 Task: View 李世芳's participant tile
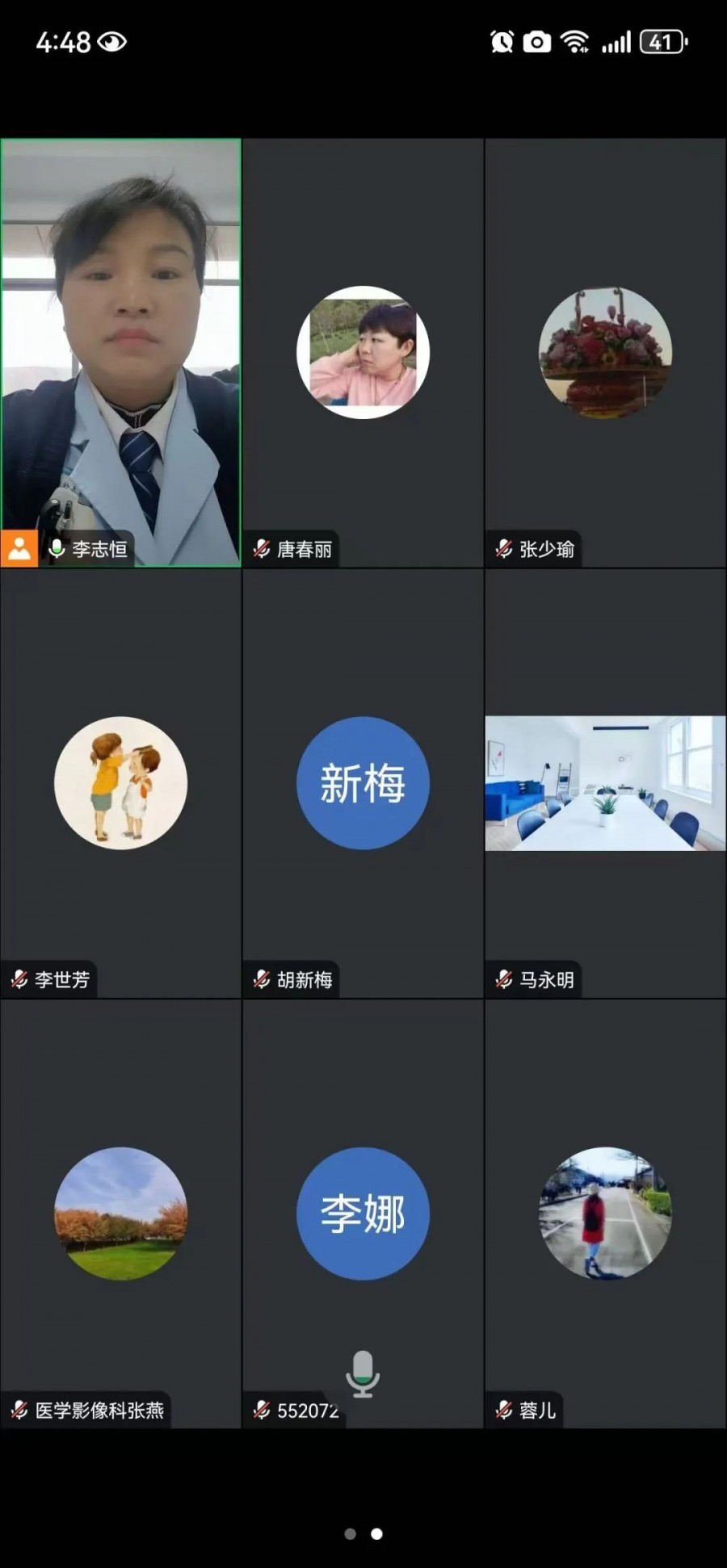[121, 783]
